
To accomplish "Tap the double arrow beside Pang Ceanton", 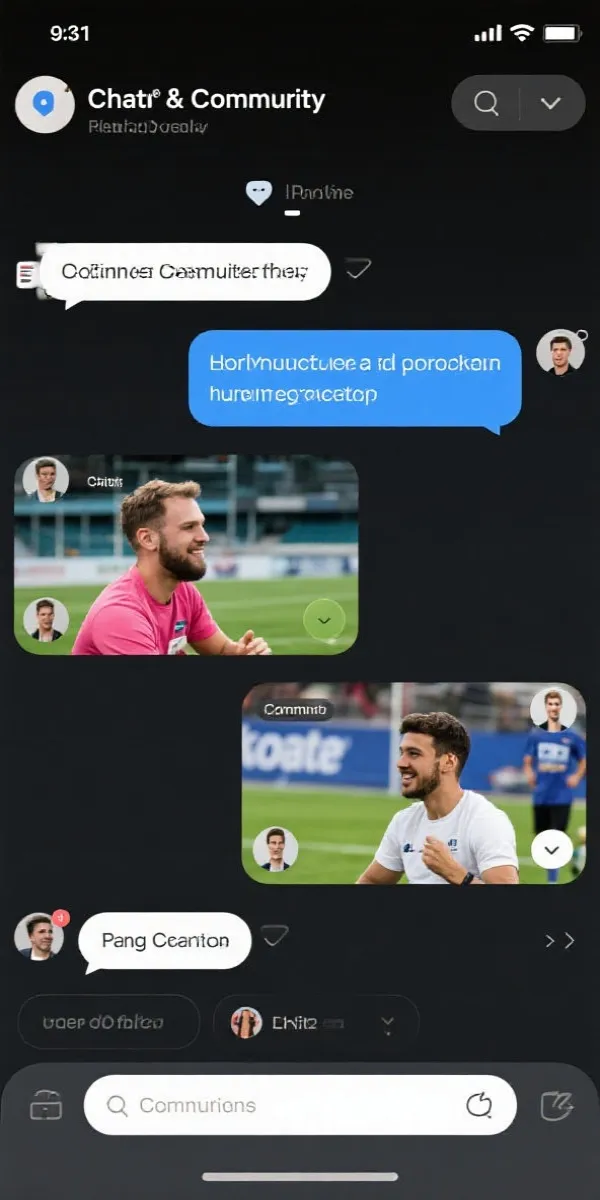I will (559, 941).
